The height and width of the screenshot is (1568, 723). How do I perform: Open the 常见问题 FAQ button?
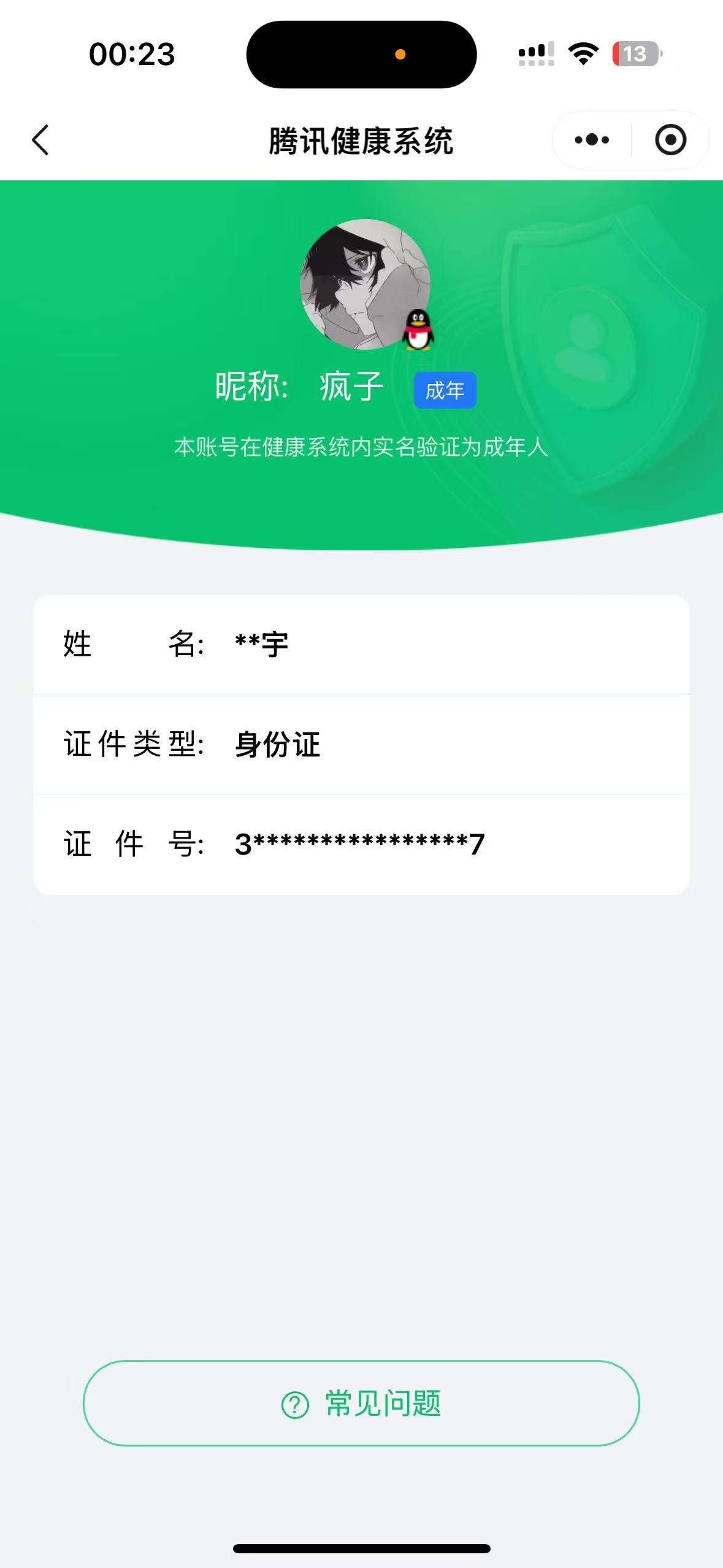tap(361, 1403)
